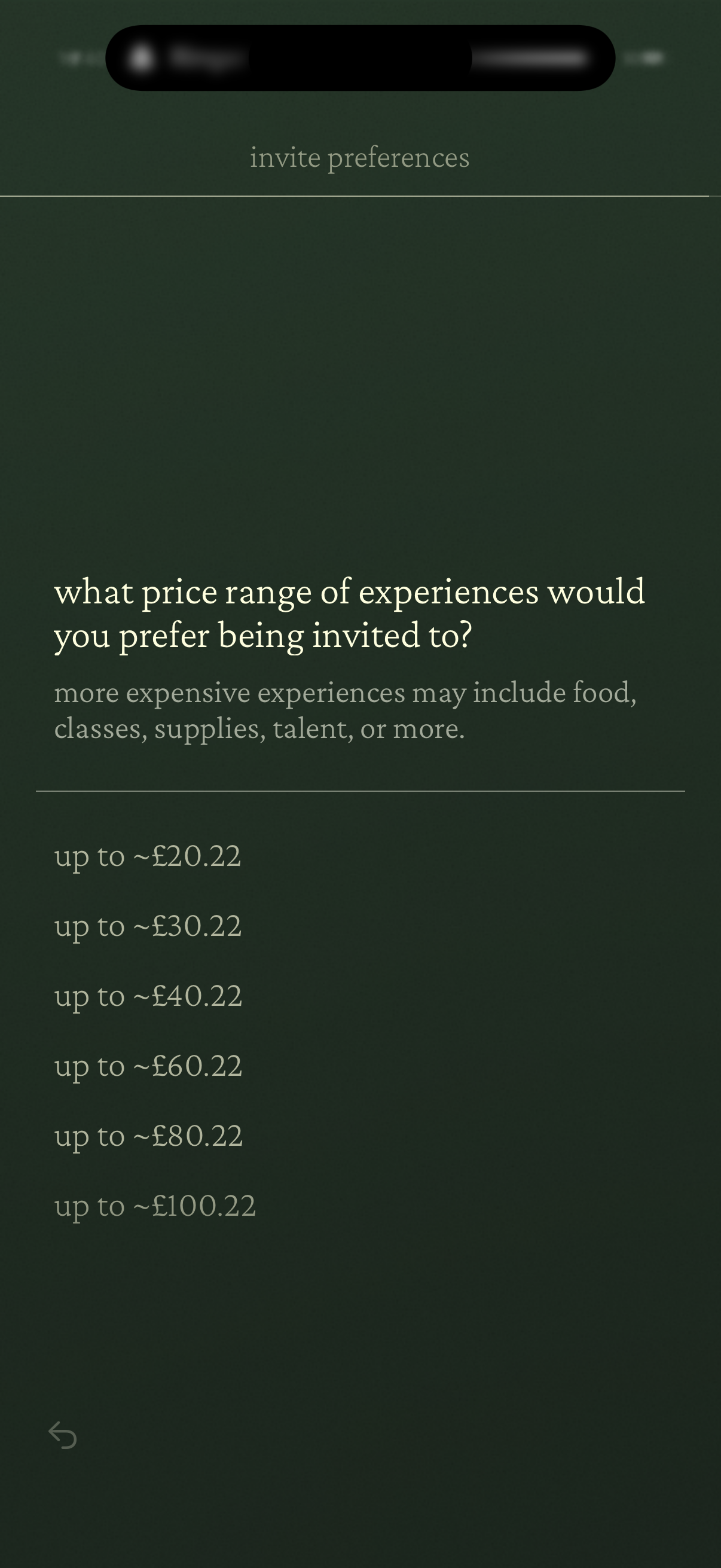Screen dimensions: 721x1568
Task: Go back with the return arrow icon
Action: (x=63, y=1435)
